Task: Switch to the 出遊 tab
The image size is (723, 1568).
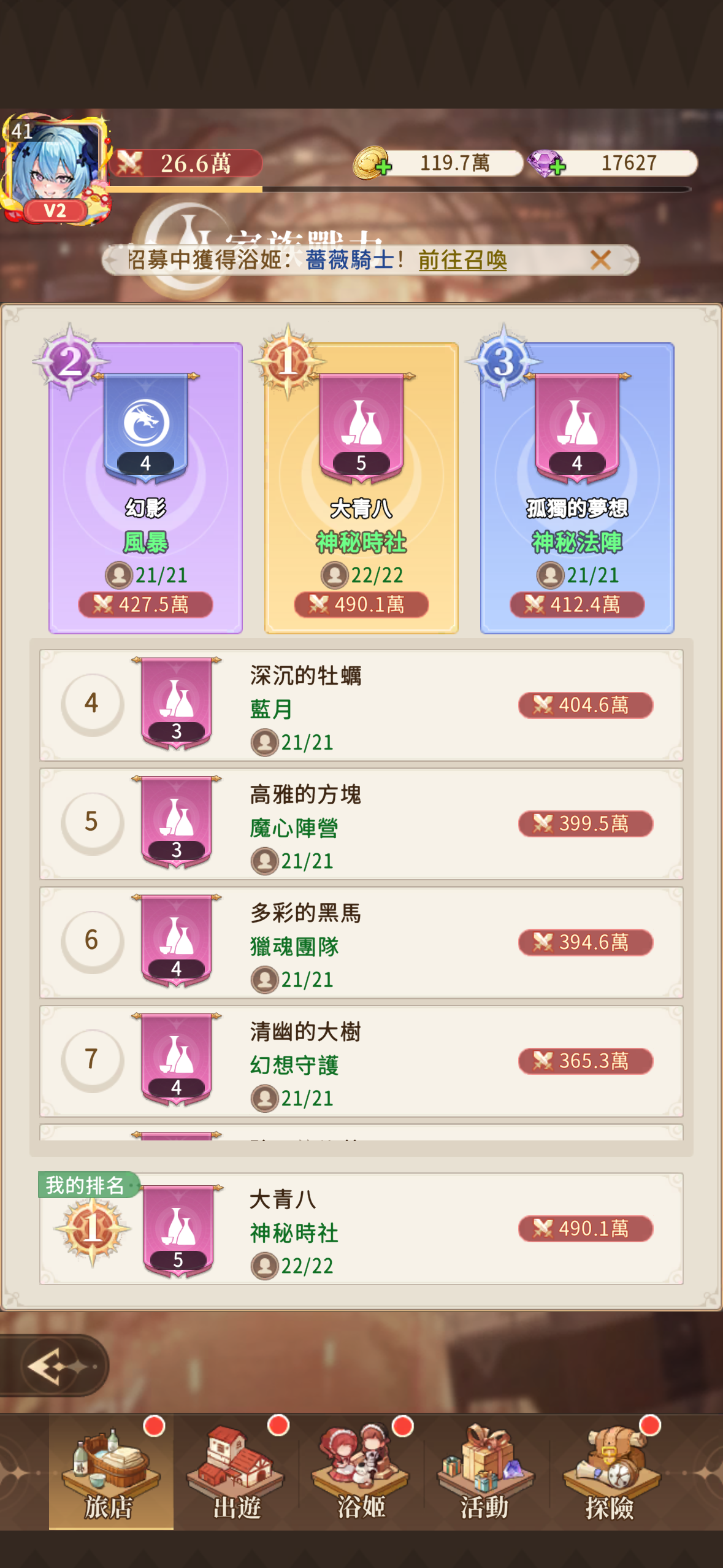Action: pos(236,1472)
